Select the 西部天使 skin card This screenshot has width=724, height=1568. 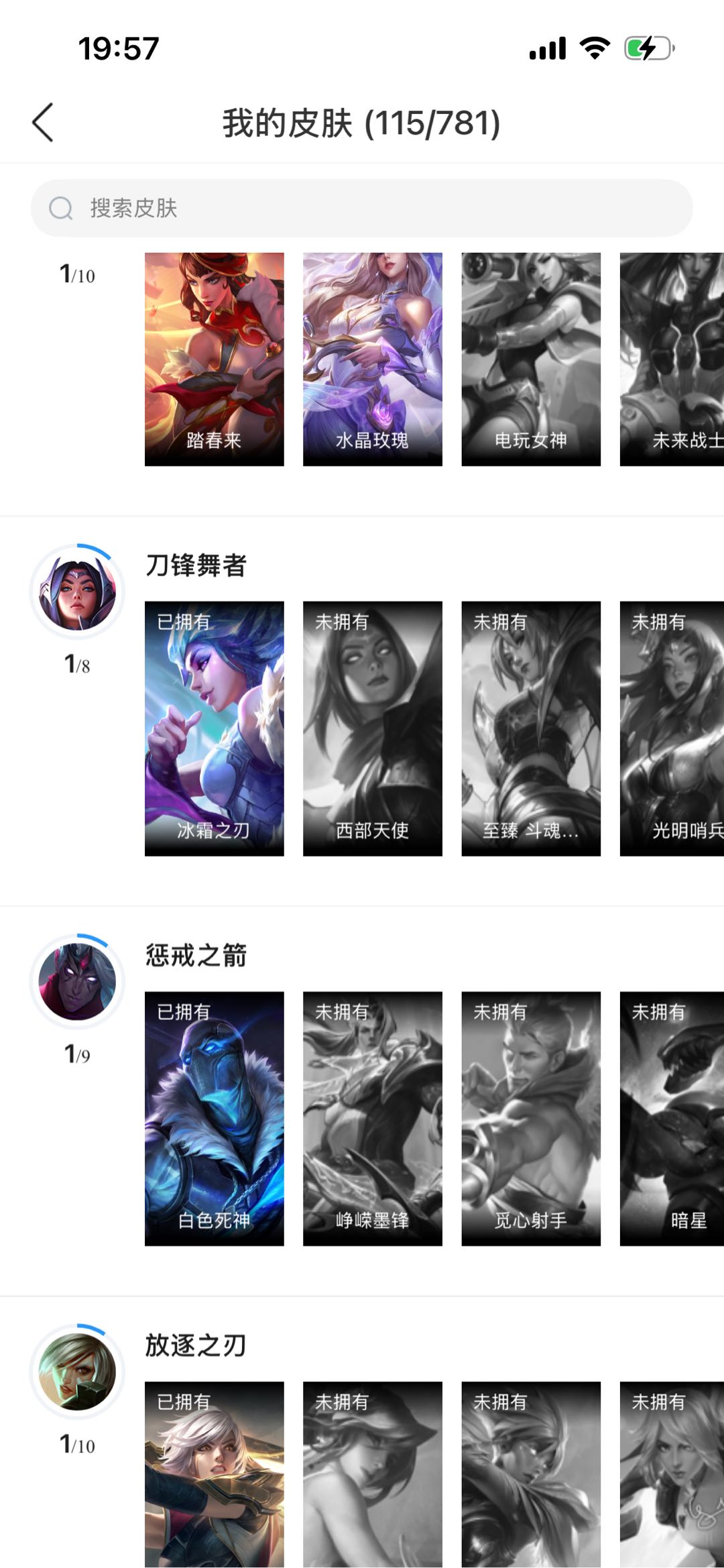(373, 728)
